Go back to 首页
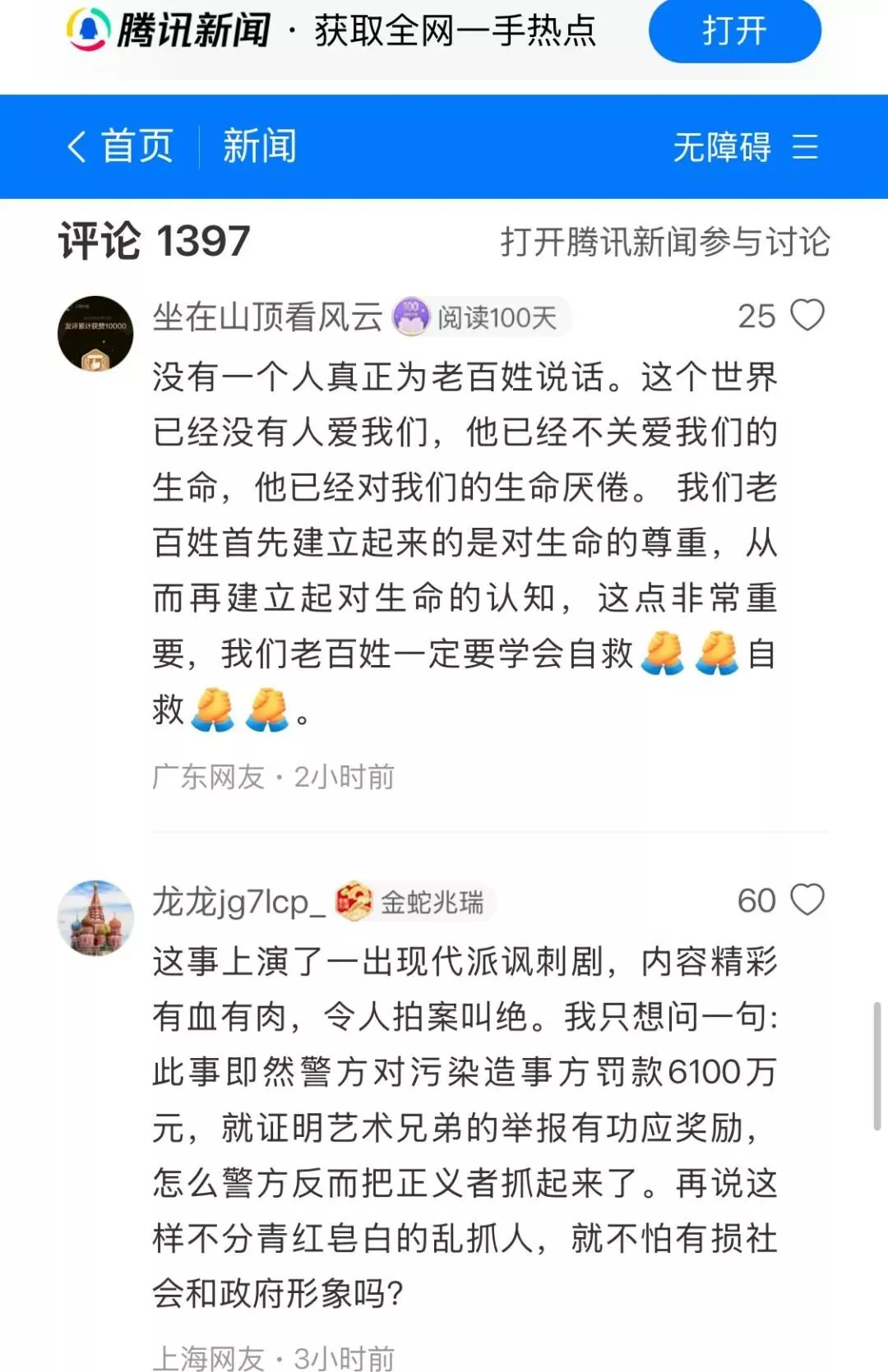Viewport: 888px width, 1372px height. point(120,147)
